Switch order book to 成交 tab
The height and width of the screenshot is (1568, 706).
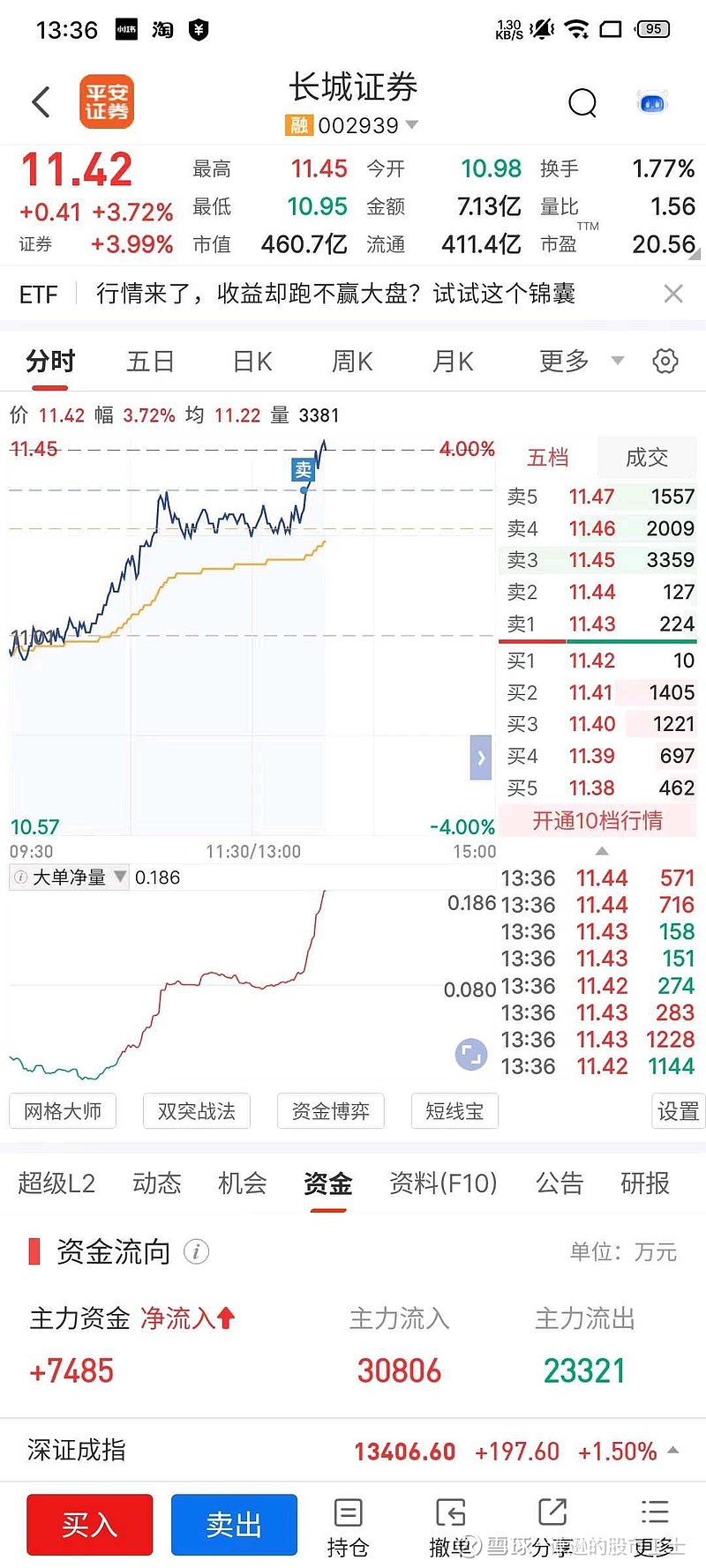(647, 458)
